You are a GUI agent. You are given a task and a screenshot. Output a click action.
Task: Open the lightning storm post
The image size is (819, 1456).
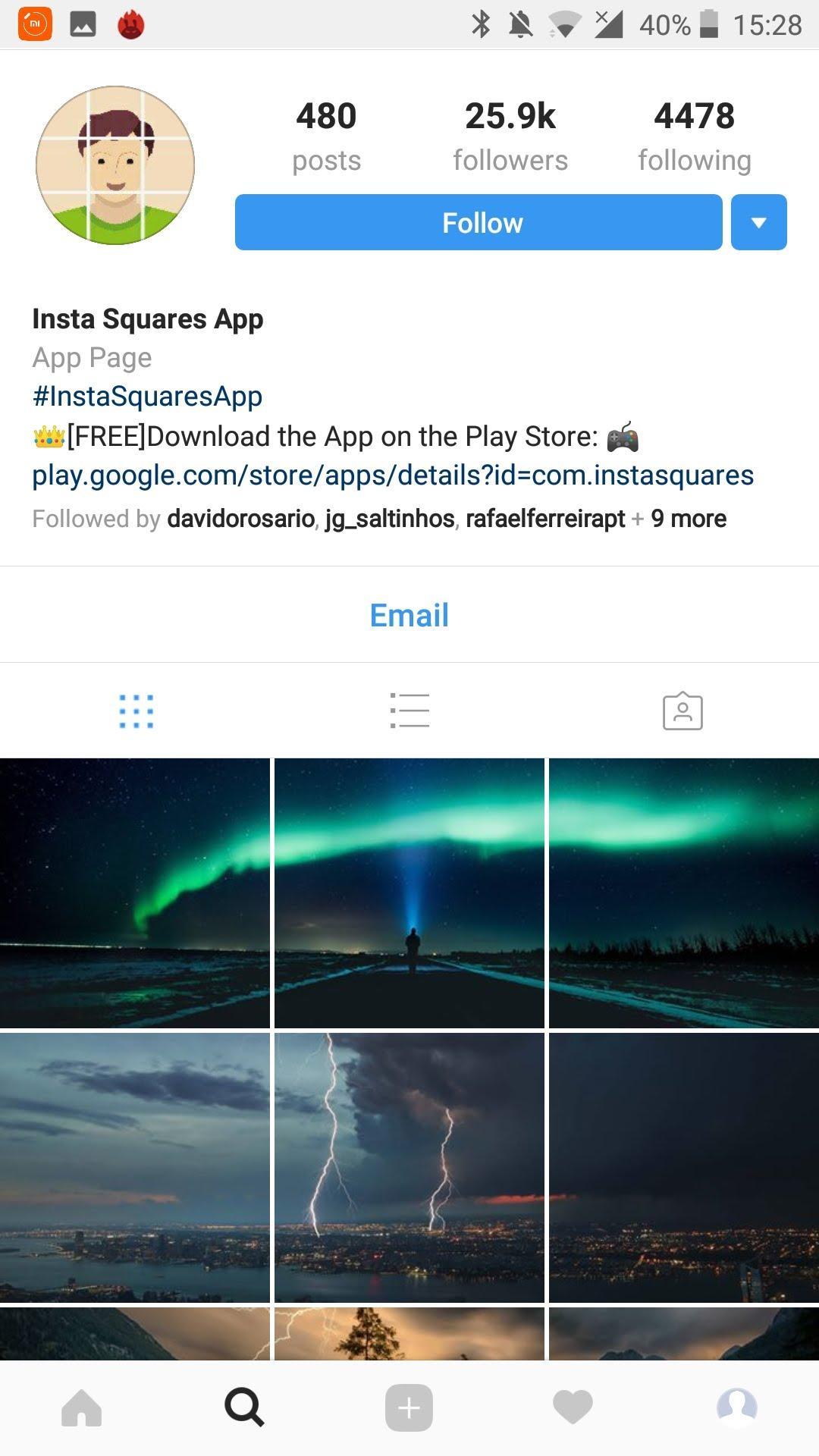[409, 1168]
